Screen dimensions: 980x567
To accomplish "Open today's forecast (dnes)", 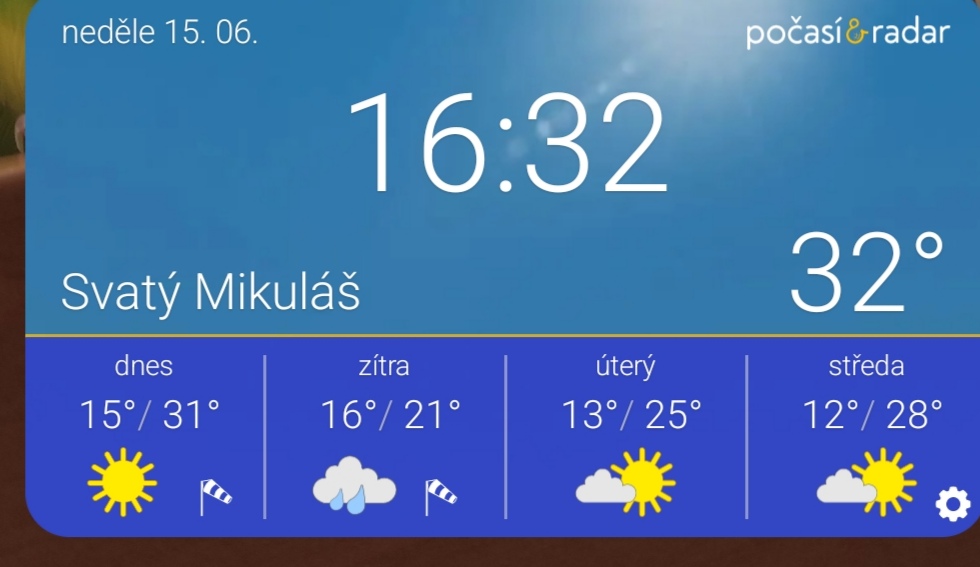I will tap(146, 435).
